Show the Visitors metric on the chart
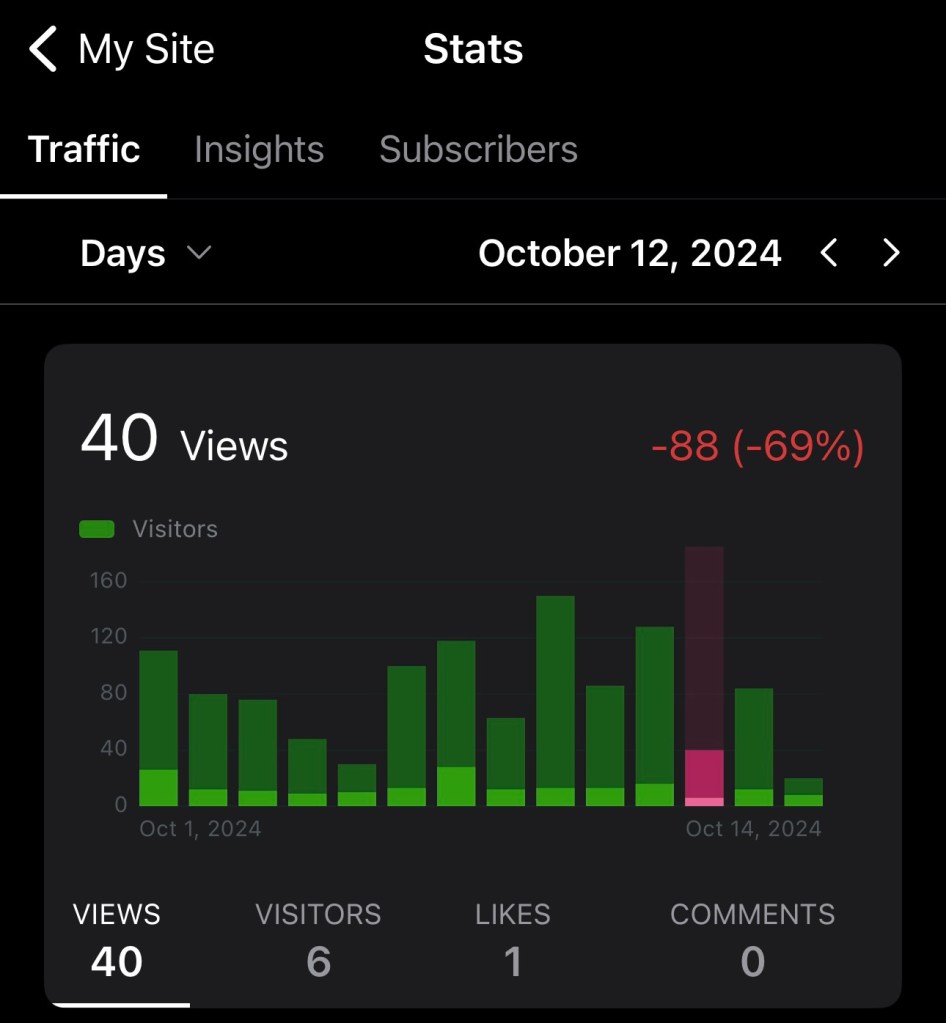This screenshot has height=1023, width=946. coord(318,940)
